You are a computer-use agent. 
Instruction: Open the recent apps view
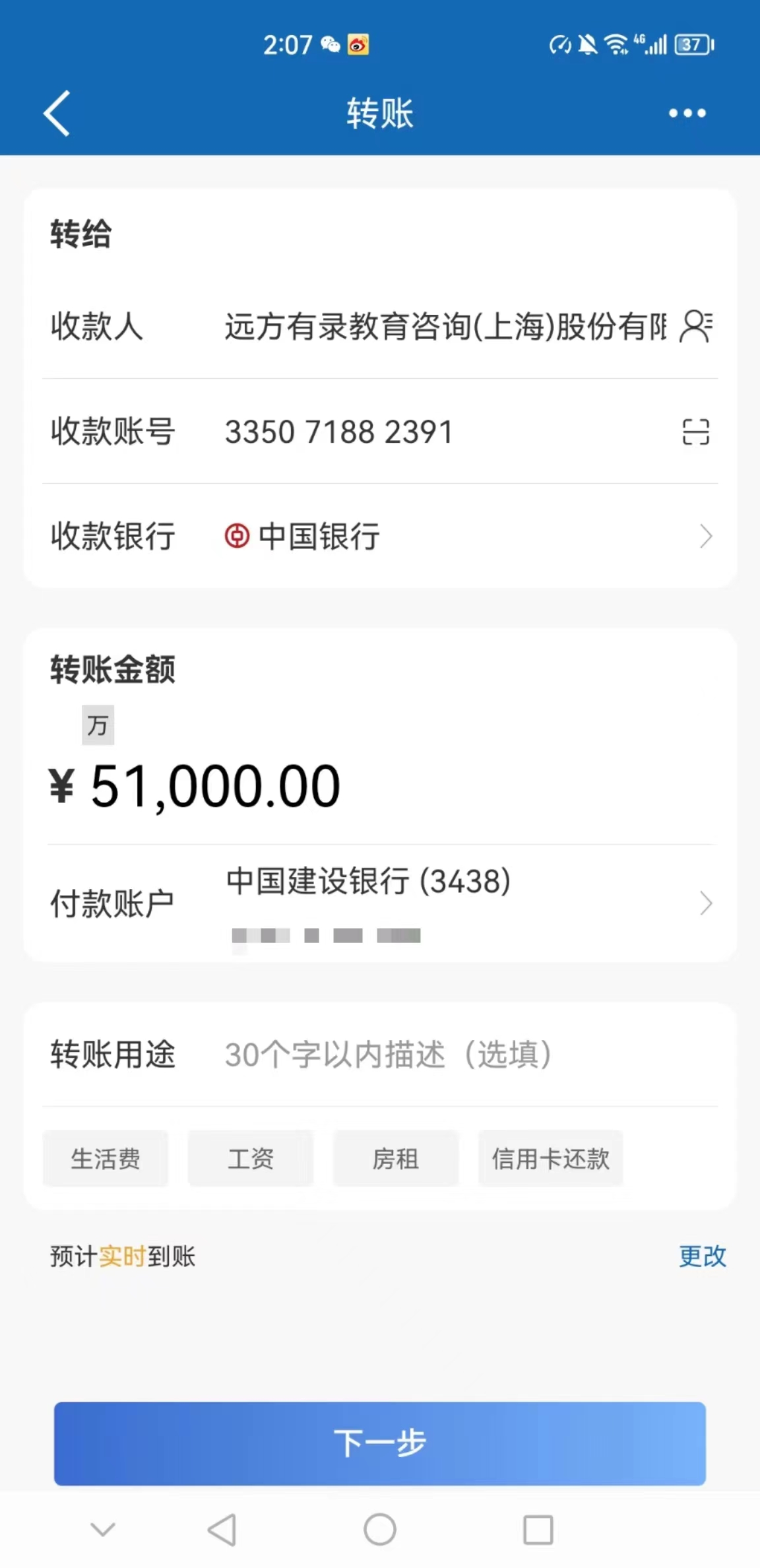(x=538, y=1529)
